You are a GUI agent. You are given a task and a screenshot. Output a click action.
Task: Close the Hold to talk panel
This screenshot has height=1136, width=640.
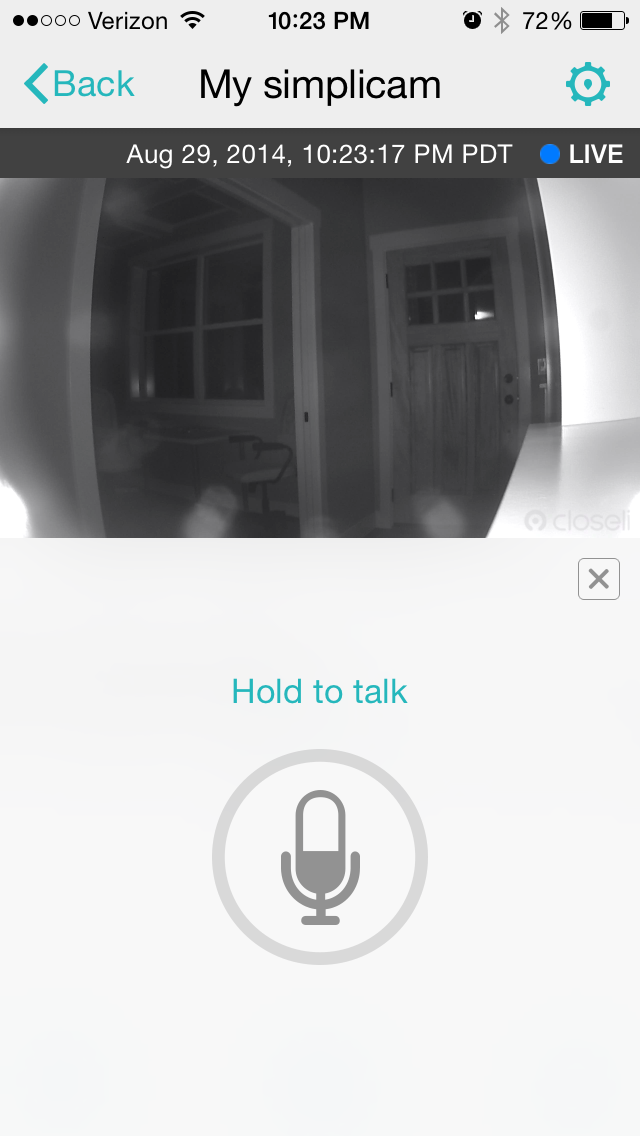point(598,579)
